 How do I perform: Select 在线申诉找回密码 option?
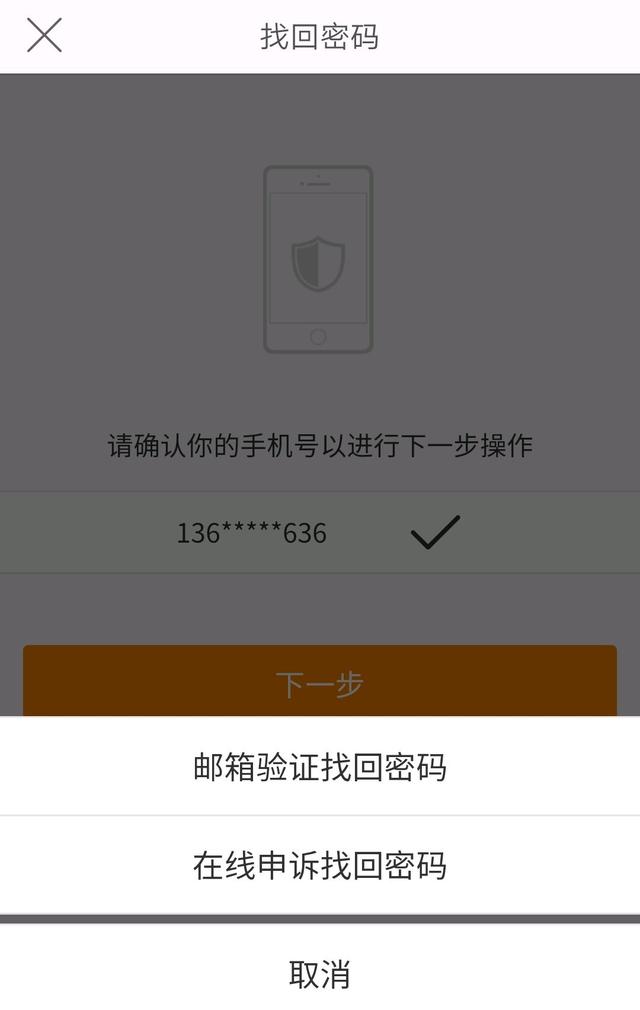click(x=320, y=865)
